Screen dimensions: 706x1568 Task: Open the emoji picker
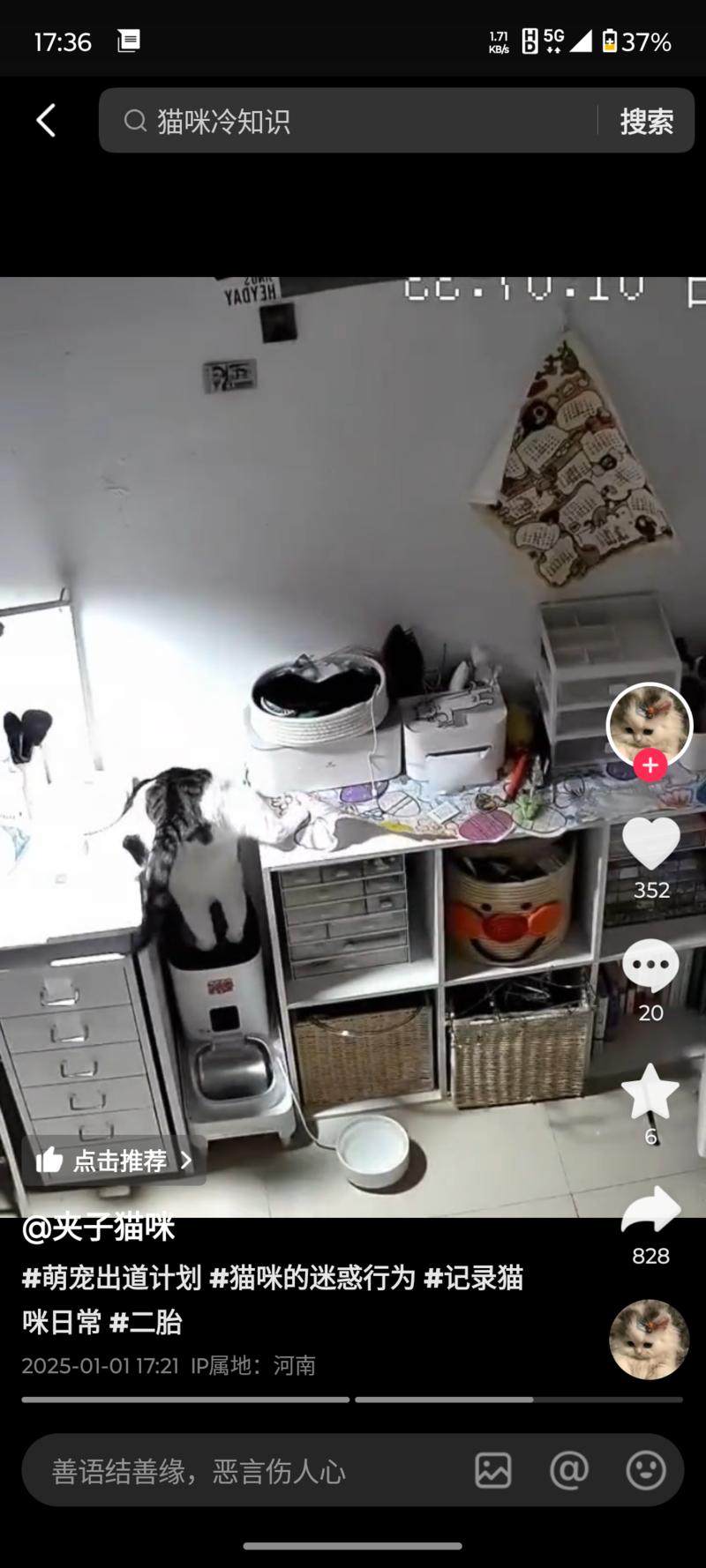pos(645,1470)
